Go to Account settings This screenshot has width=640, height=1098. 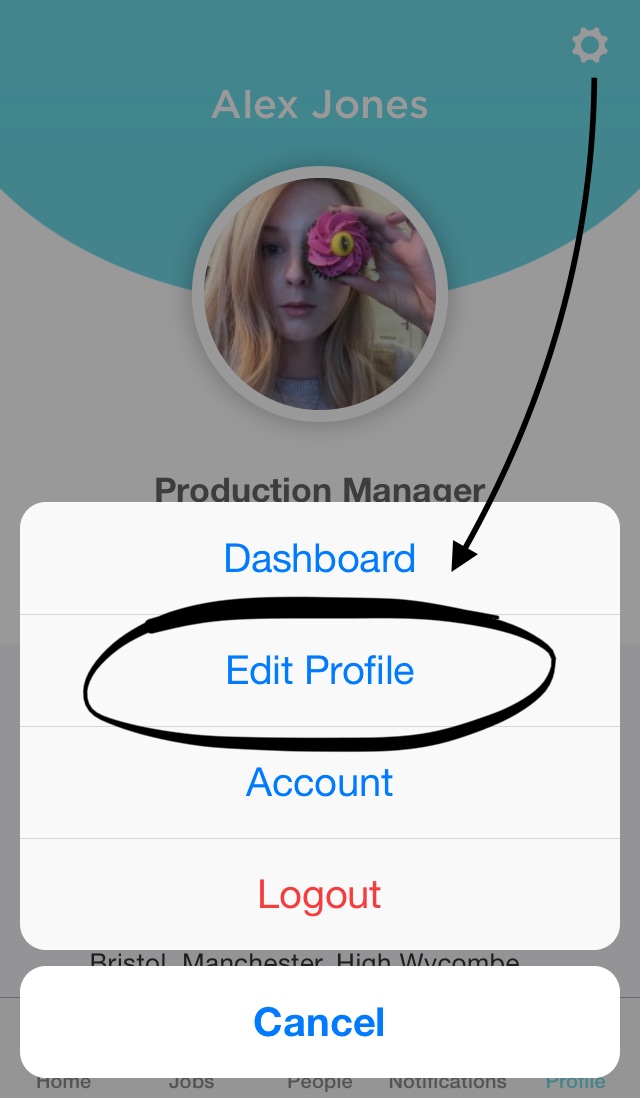(x=319, y=782)
